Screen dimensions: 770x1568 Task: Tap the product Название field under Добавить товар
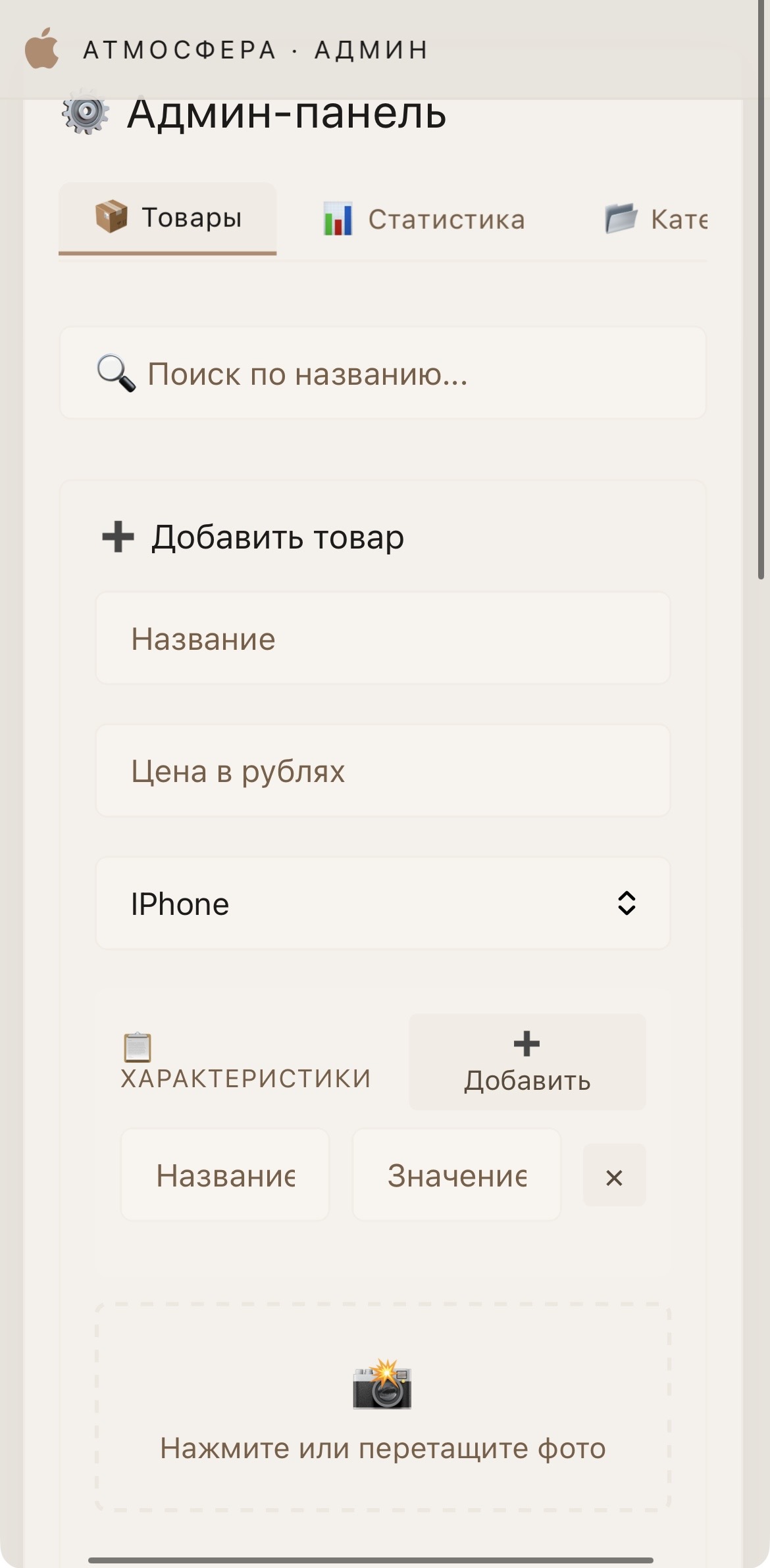pyautogui.click(x=383, y=638)
